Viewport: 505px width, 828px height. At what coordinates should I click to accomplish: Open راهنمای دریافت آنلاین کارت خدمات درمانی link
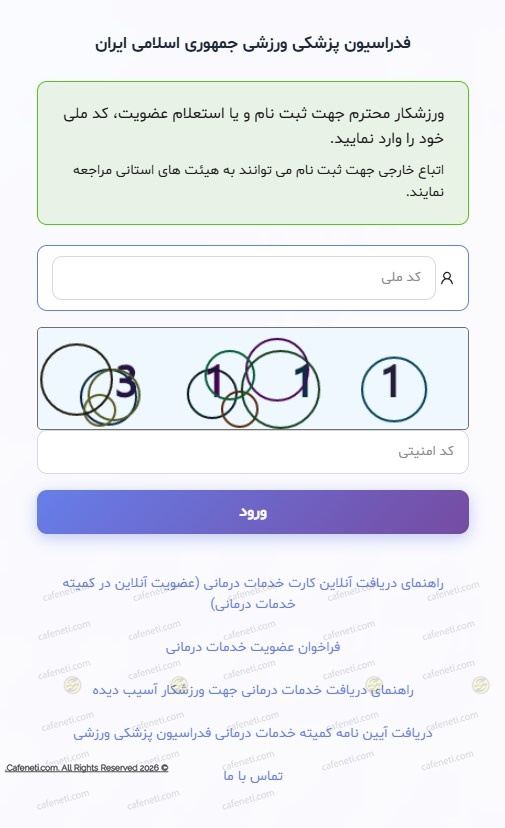pos(252,593)
